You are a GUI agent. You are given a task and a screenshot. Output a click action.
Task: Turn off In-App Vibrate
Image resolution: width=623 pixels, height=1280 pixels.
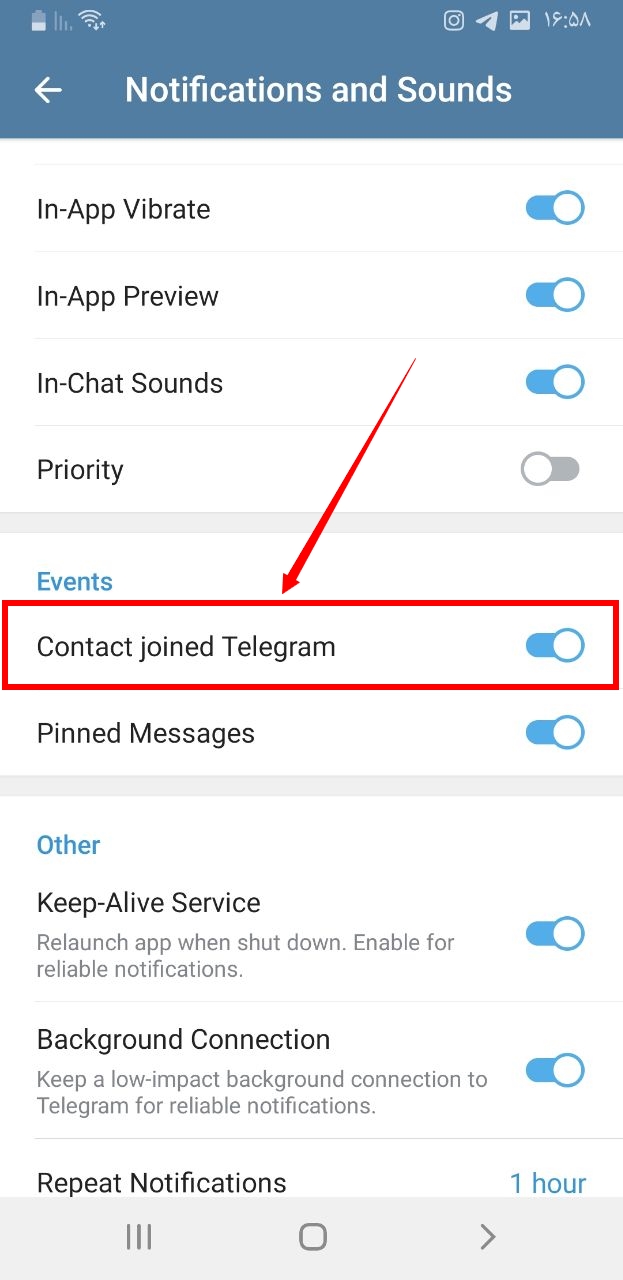[x=555, y=209]
